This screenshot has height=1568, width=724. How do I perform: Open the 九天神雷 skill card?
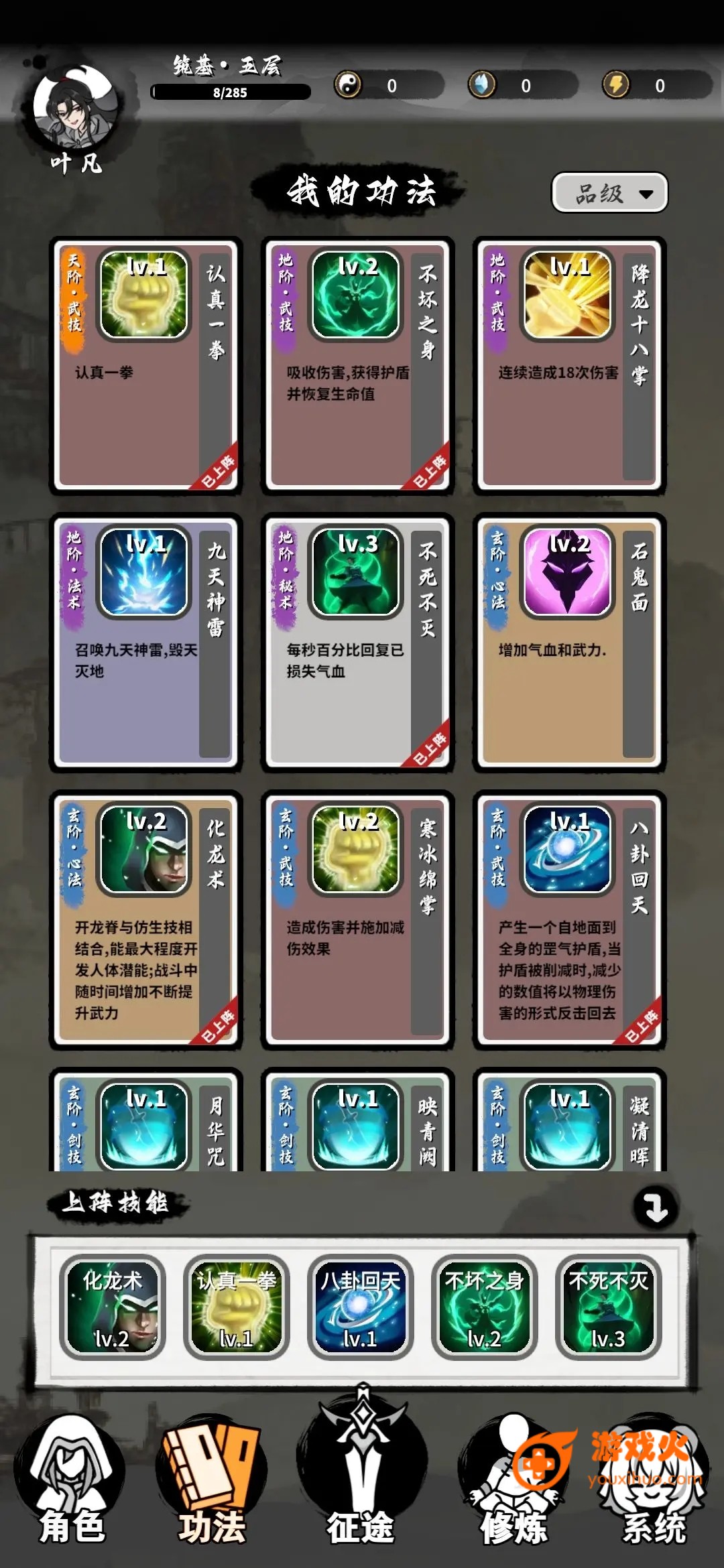145,643
